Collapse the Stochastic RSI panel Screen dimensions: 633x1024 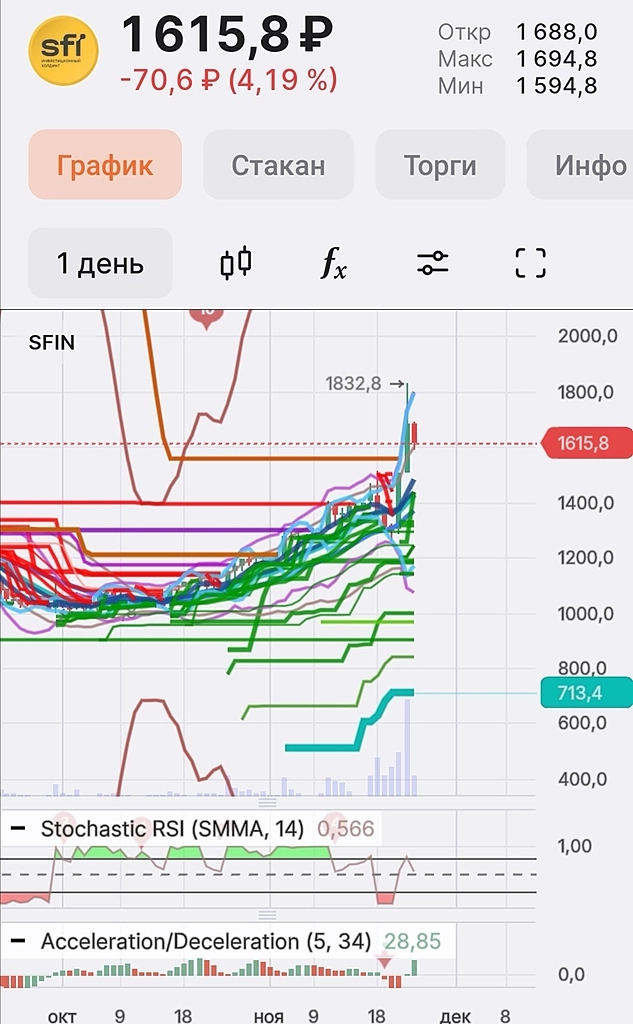(x=18, y=829)
